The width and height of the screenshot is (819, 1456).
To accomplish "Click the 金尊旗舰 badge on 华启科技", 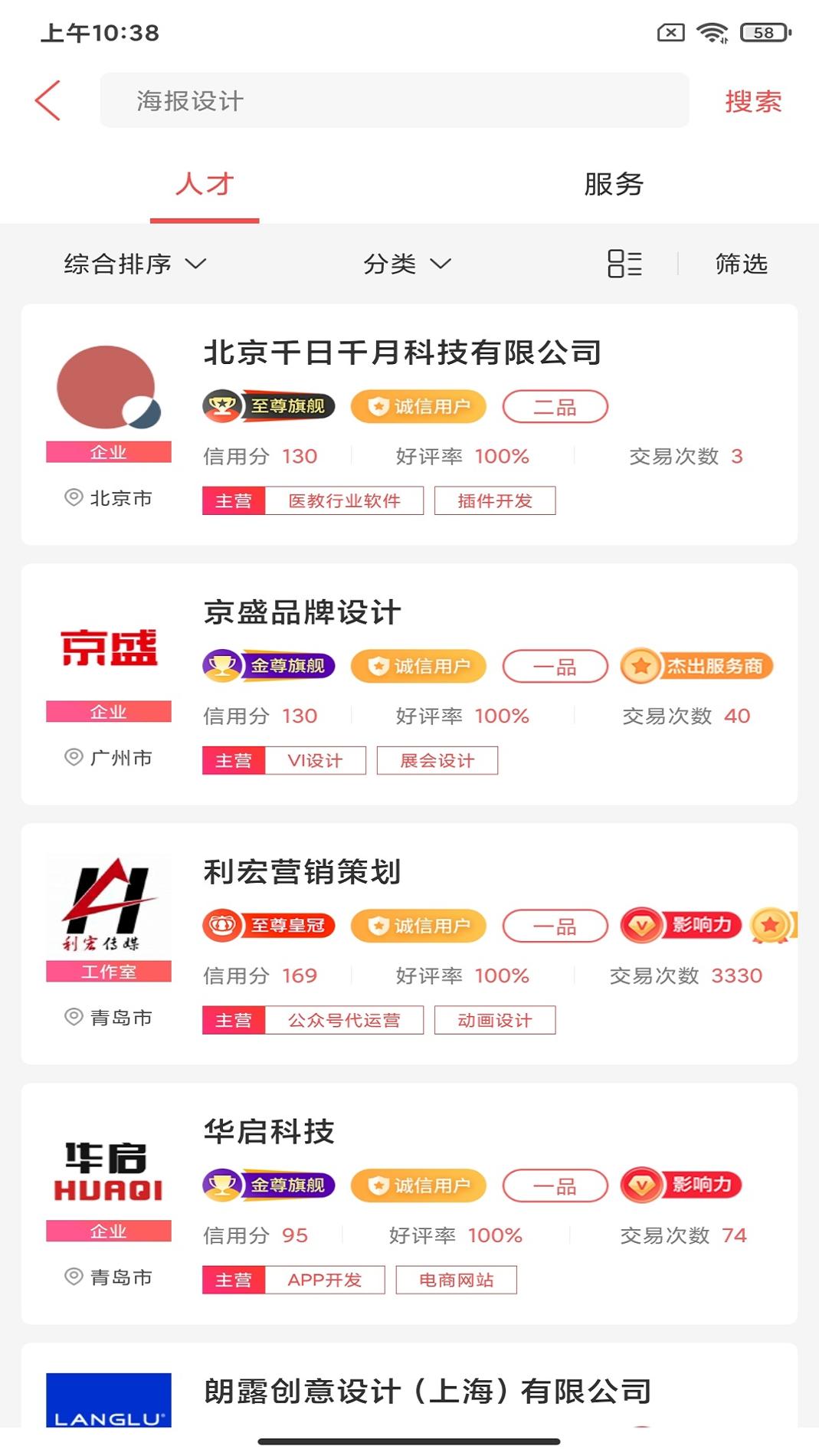I will click(270, 1185).
